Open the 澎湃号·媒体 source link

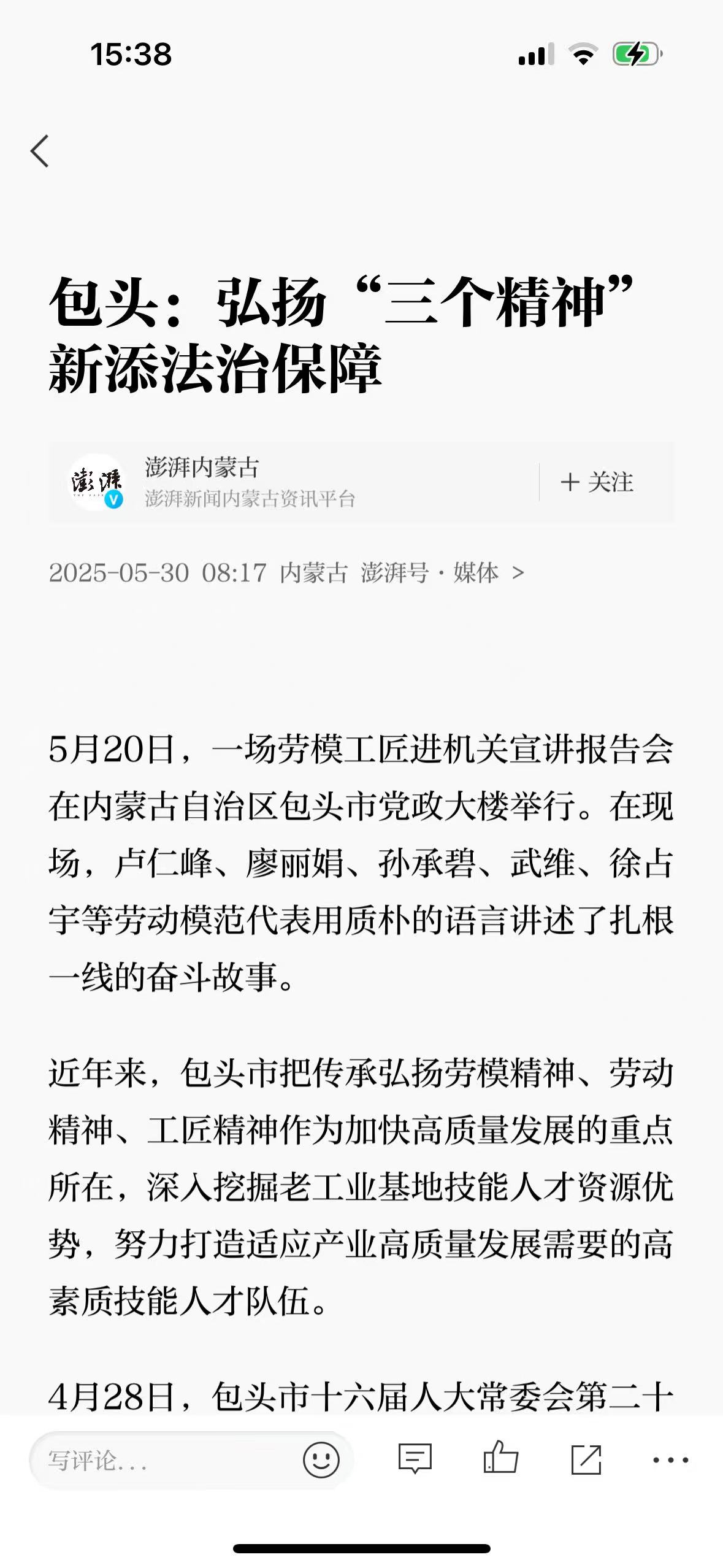tap(442, 573)
